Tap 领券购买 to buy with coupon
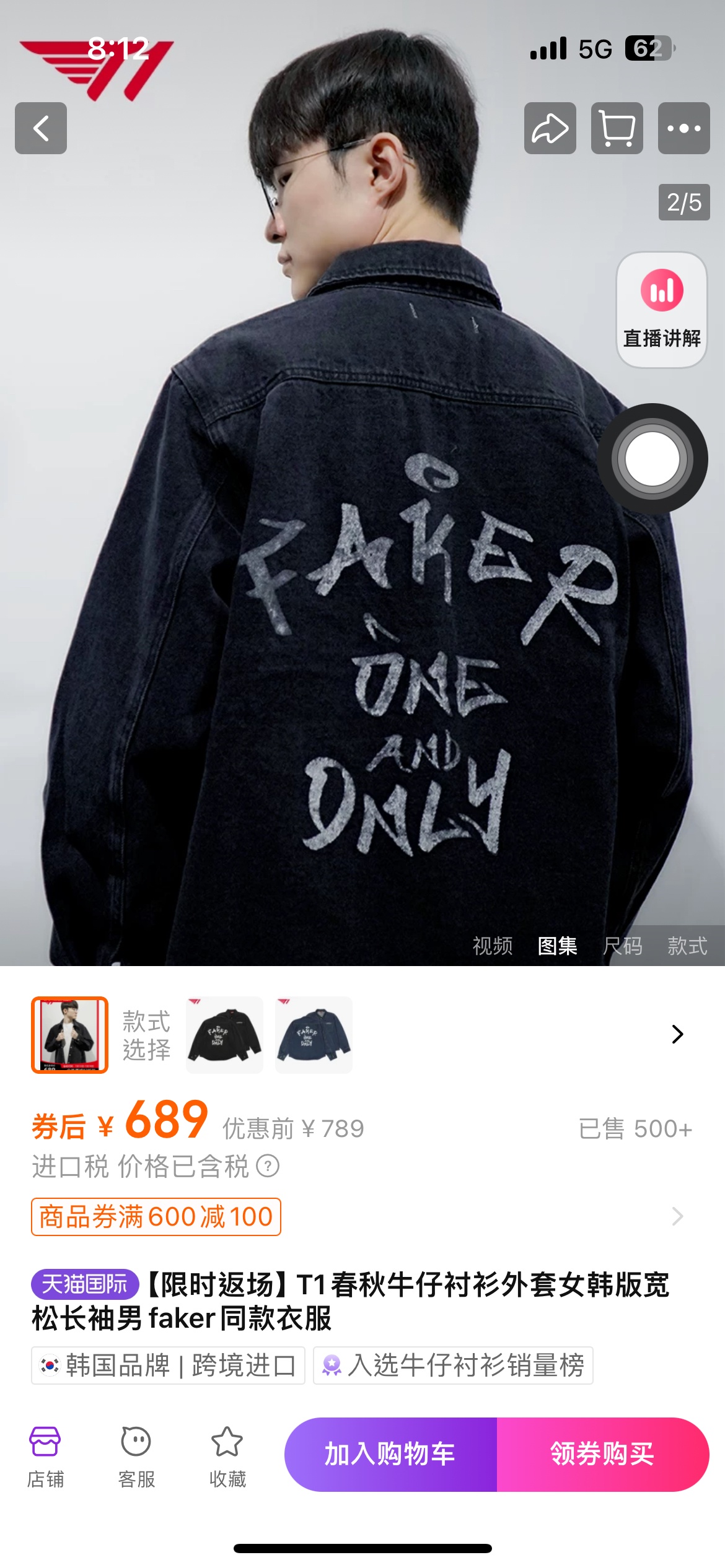 tap(602, 1454)
